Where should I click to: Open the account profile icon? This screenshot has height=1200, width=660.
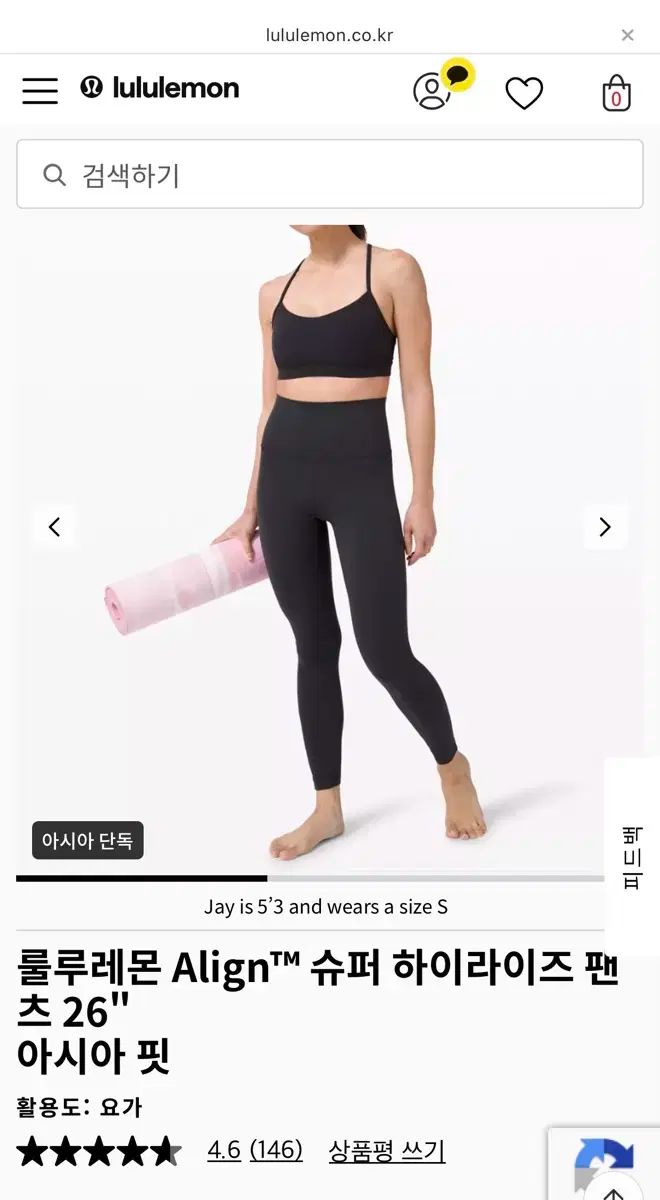click(x=432, y=91)
